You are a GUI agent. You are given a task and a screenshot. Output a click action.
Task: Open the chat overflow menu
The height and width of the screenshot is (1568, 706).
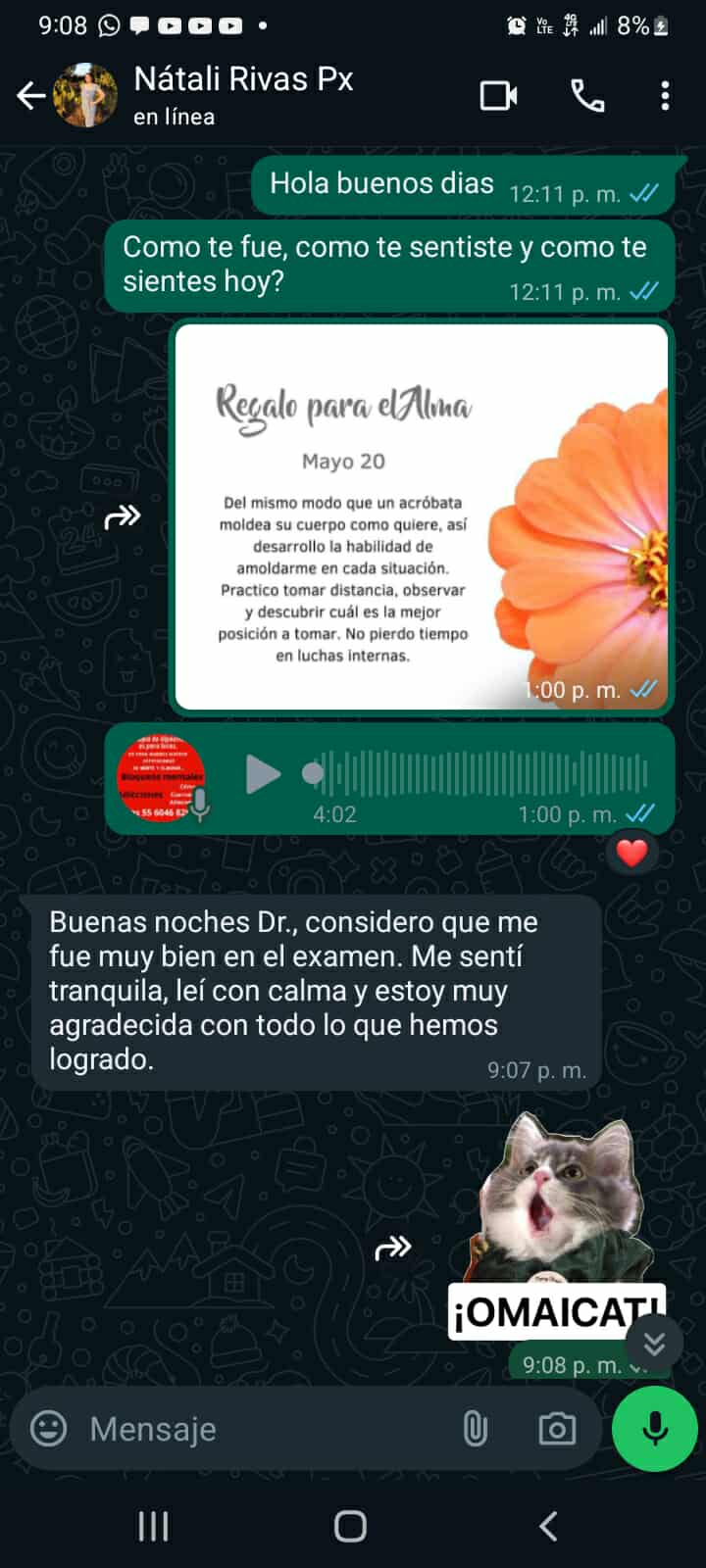(665, 96)
